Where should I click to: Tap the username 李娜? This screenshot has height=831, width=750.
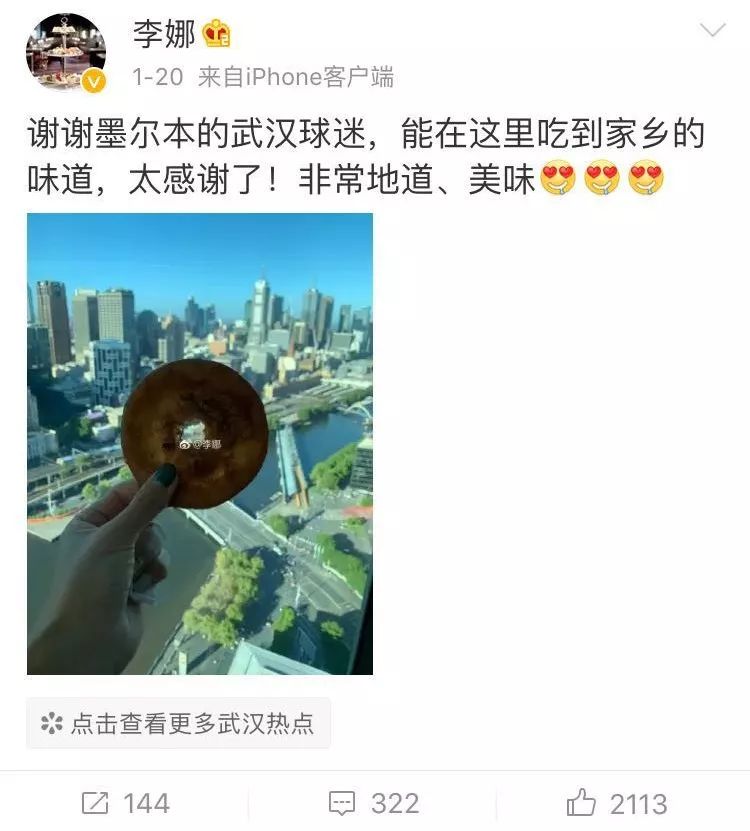(x=165, y=33)
